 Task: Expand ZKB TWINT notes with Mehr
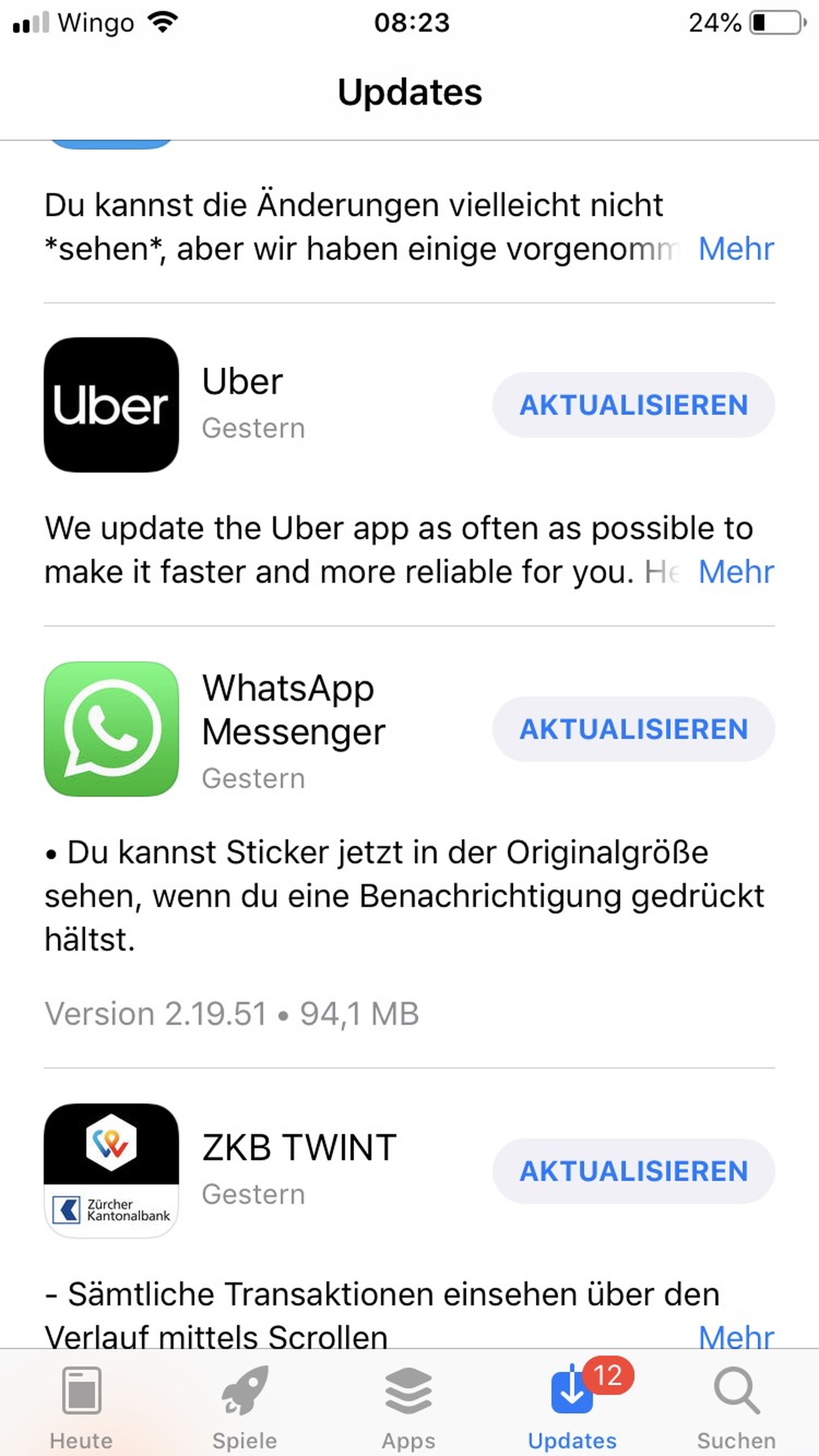[735, 1337]
